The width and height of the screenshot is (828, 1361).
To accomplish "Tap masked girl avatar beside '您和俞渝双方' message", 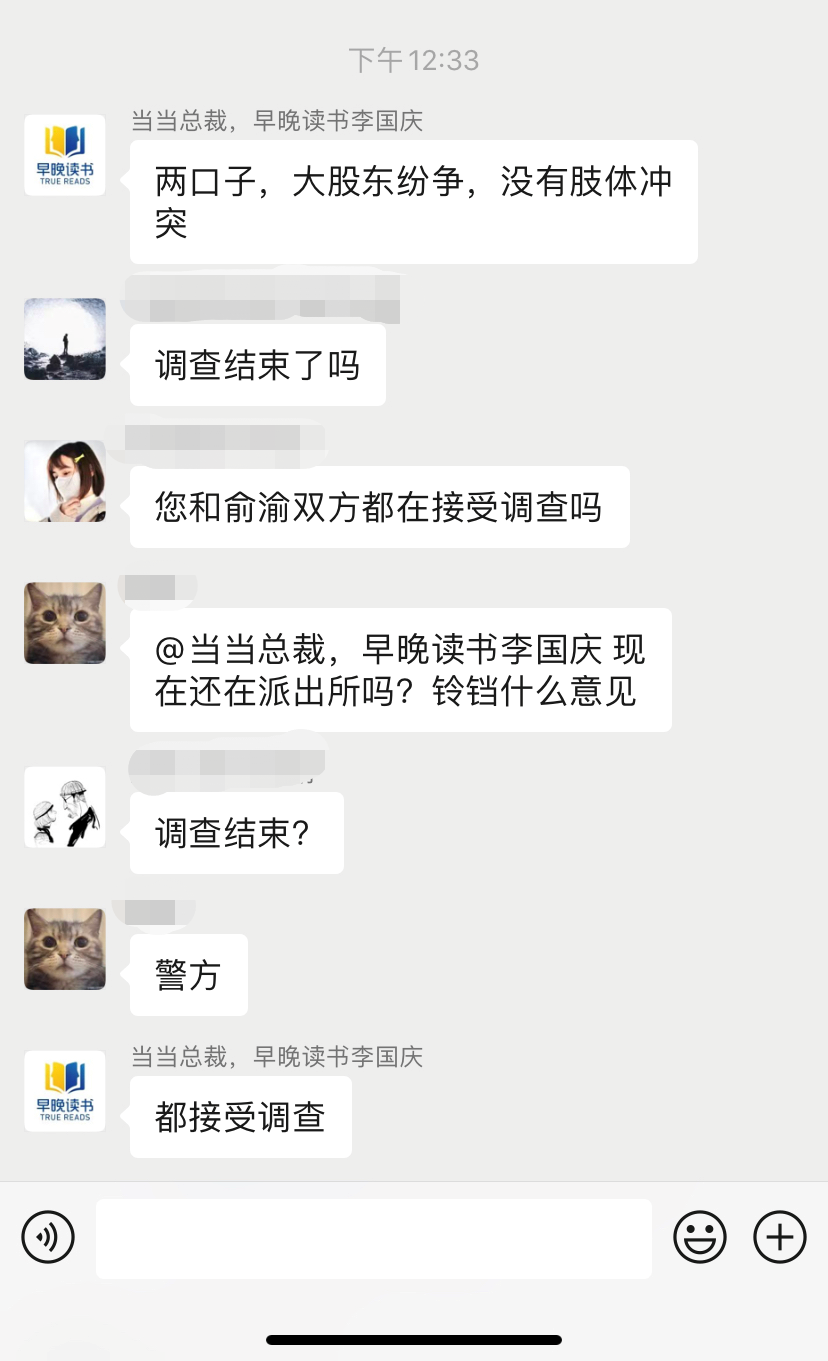I will [65, 481].
